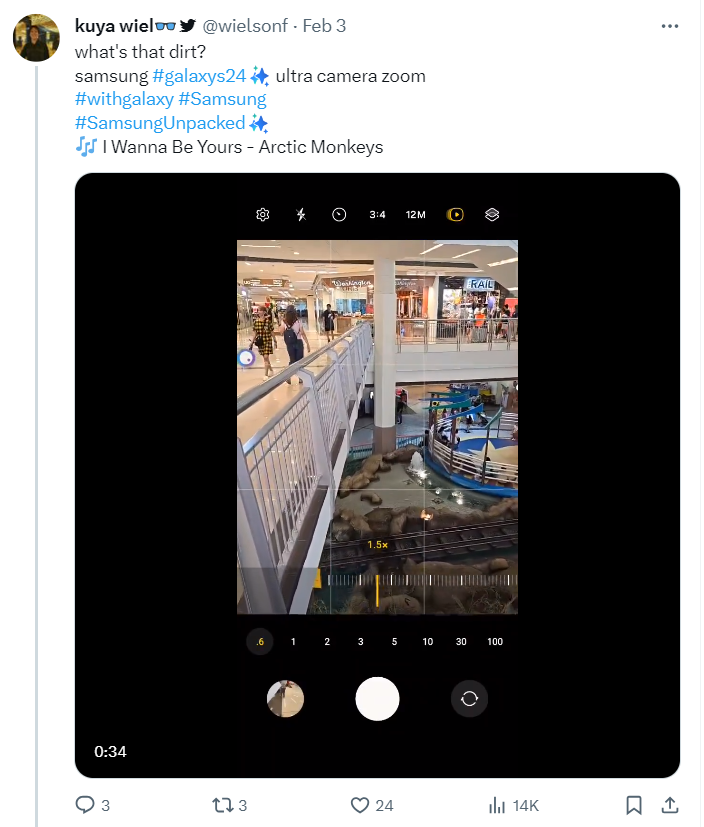This screenshot has width=704, height=827.
Task: Open the #galaxys24 hashtag
Action: click(199, 75)
